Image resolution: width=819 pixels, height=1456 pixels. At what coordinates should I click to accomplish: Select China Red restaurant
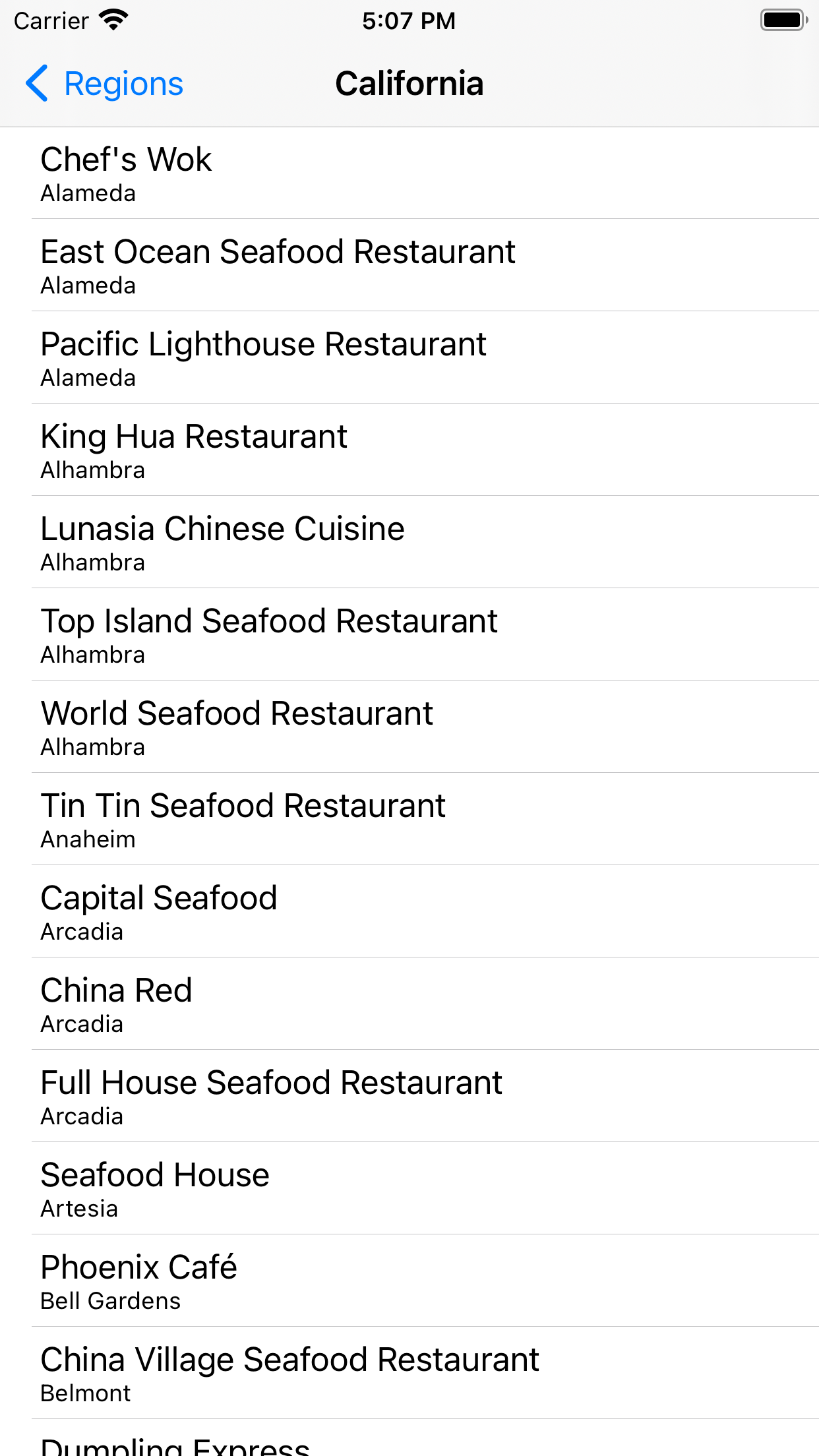(409, 1004)
